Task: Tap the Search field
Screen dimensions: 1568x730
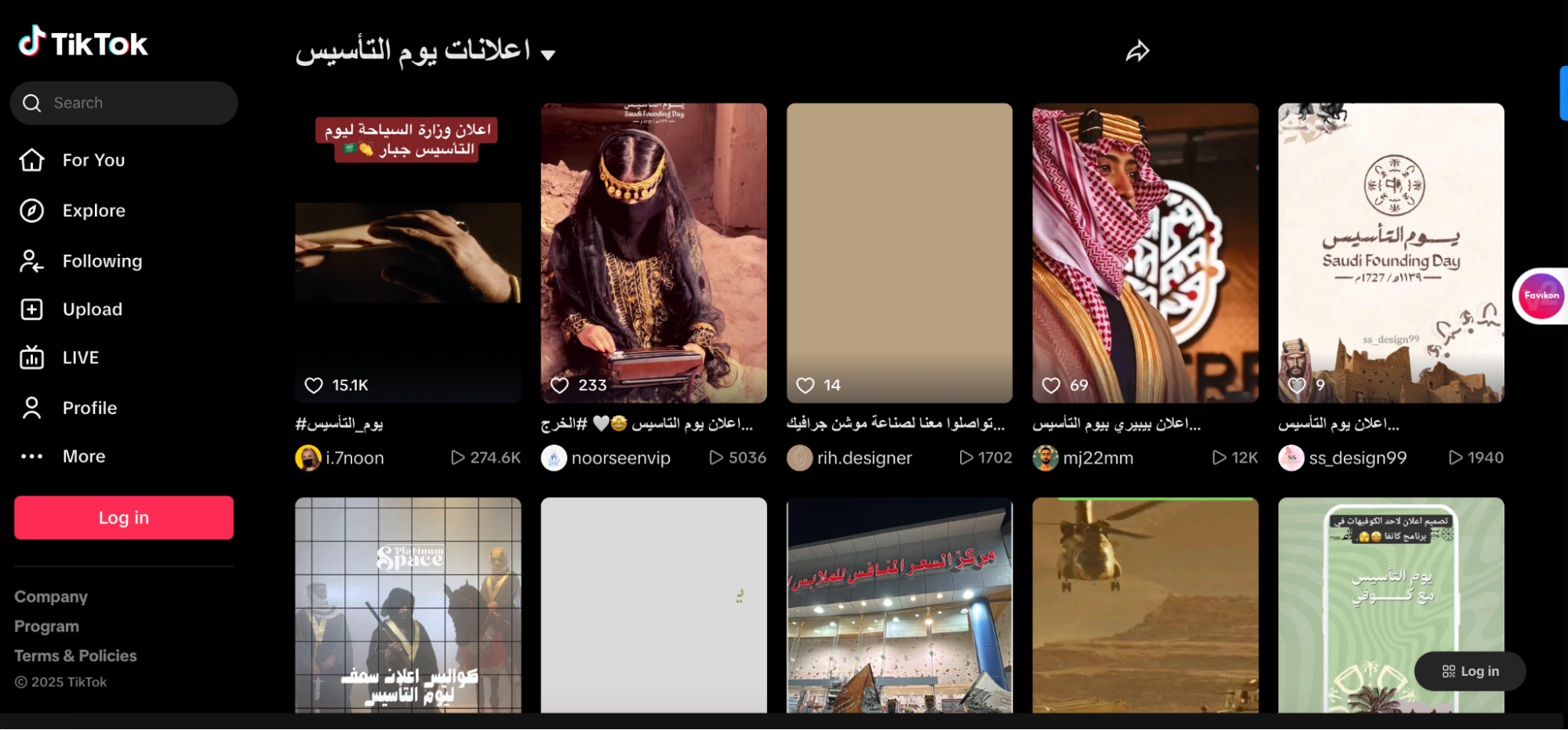Action: pyautogui.click(x=126, y=103)
